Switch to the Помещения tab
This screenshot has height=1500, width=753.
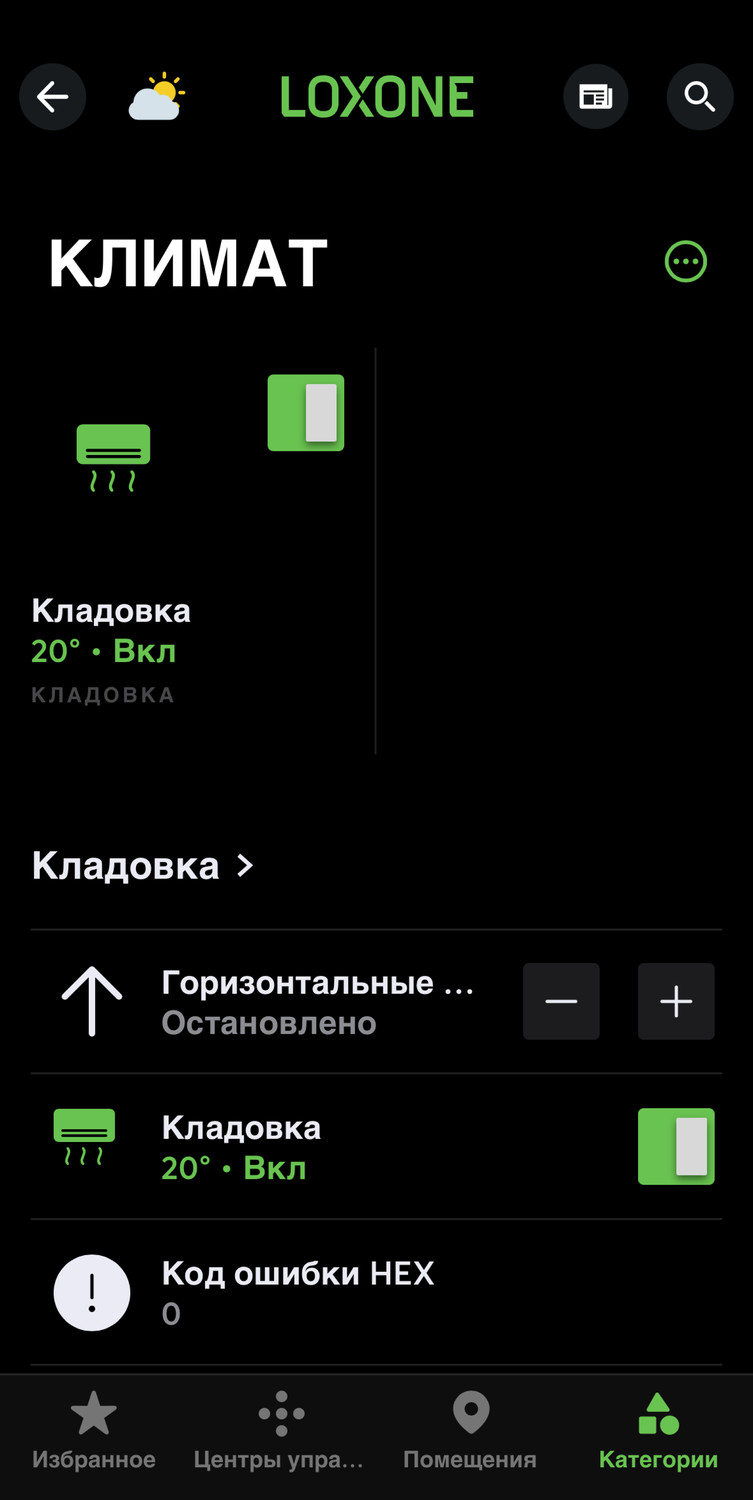(470, 1433)
